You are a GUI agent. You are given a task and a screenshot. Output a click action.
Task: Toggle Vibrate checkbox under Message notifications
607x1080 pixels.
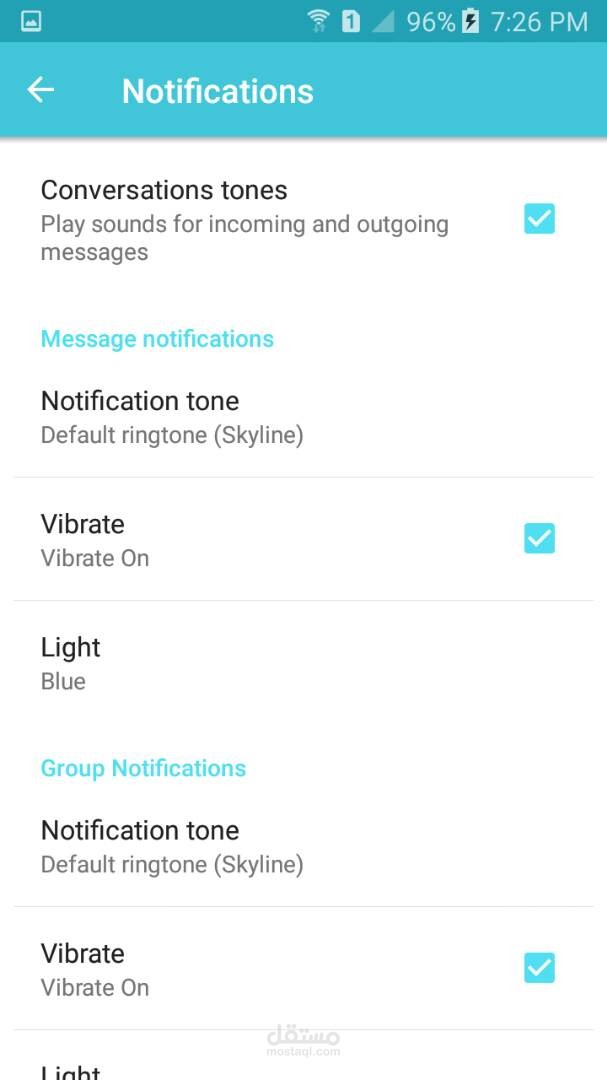539,538
